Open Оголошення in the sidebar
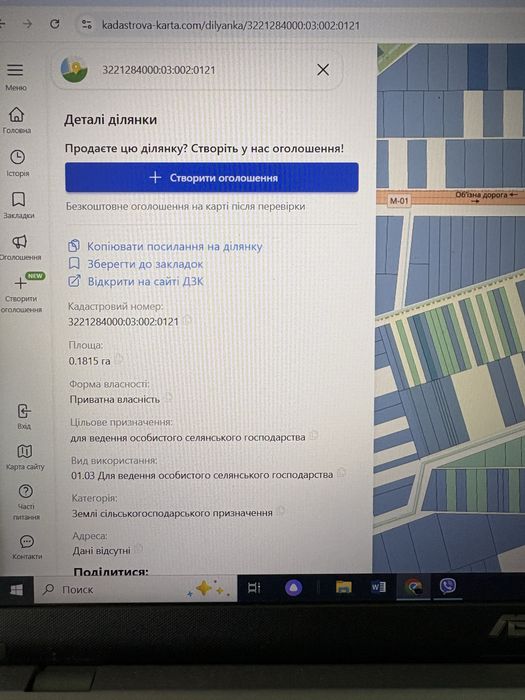525x700 pixels. pyautogui.click(x=20, y=247)
